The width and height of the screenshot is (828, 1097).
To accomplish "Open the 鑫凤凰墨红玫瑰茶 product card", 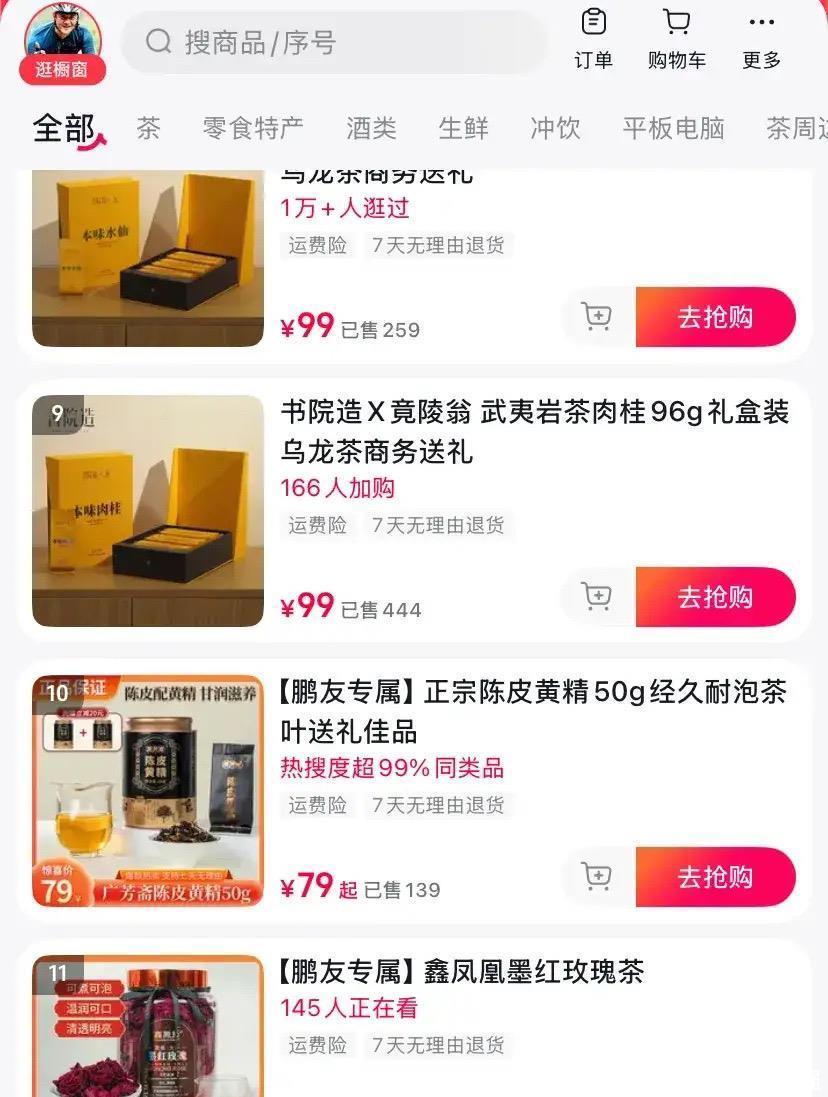I will click(460, 972).
